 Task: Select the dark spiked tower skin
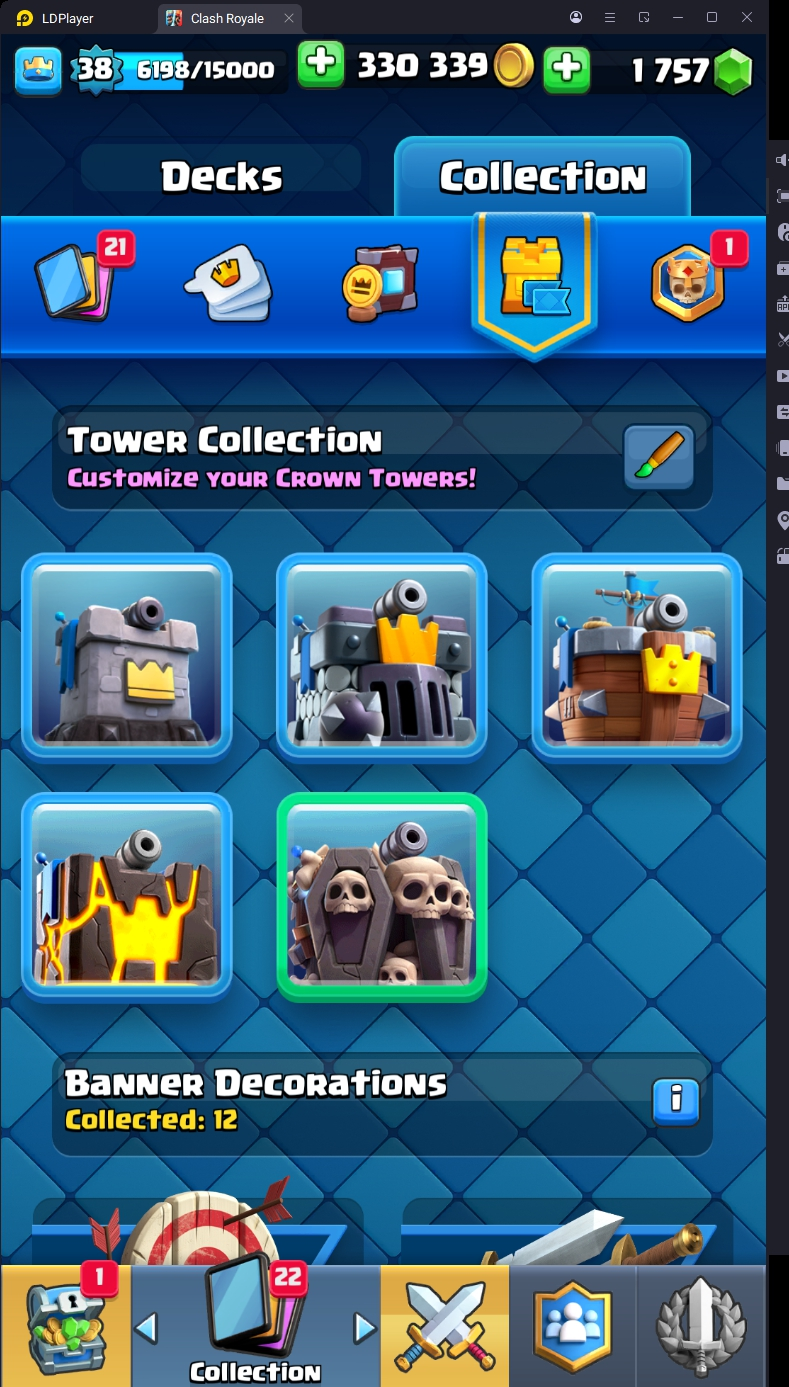click(x=381, y=657)
